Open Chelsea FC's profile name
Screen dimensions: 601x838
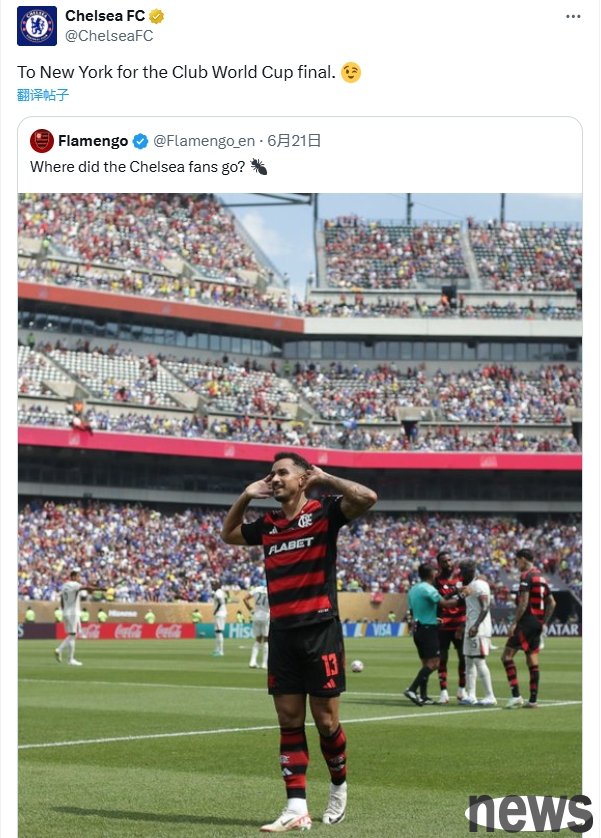click(x=105, y=16)
